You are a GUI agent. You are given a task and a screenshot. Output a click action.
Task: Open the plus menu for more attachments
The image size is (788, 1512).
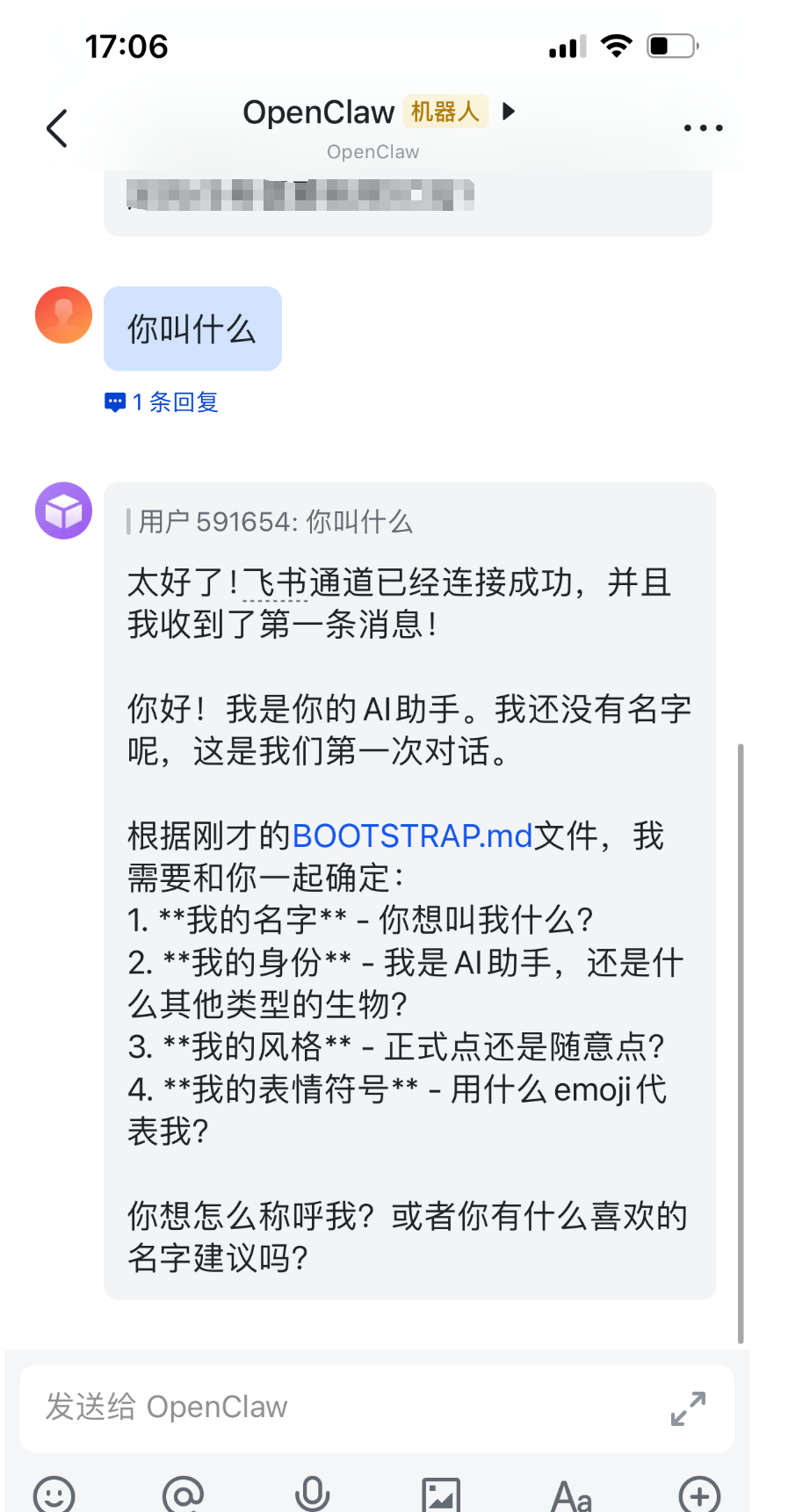[699, 1494]
